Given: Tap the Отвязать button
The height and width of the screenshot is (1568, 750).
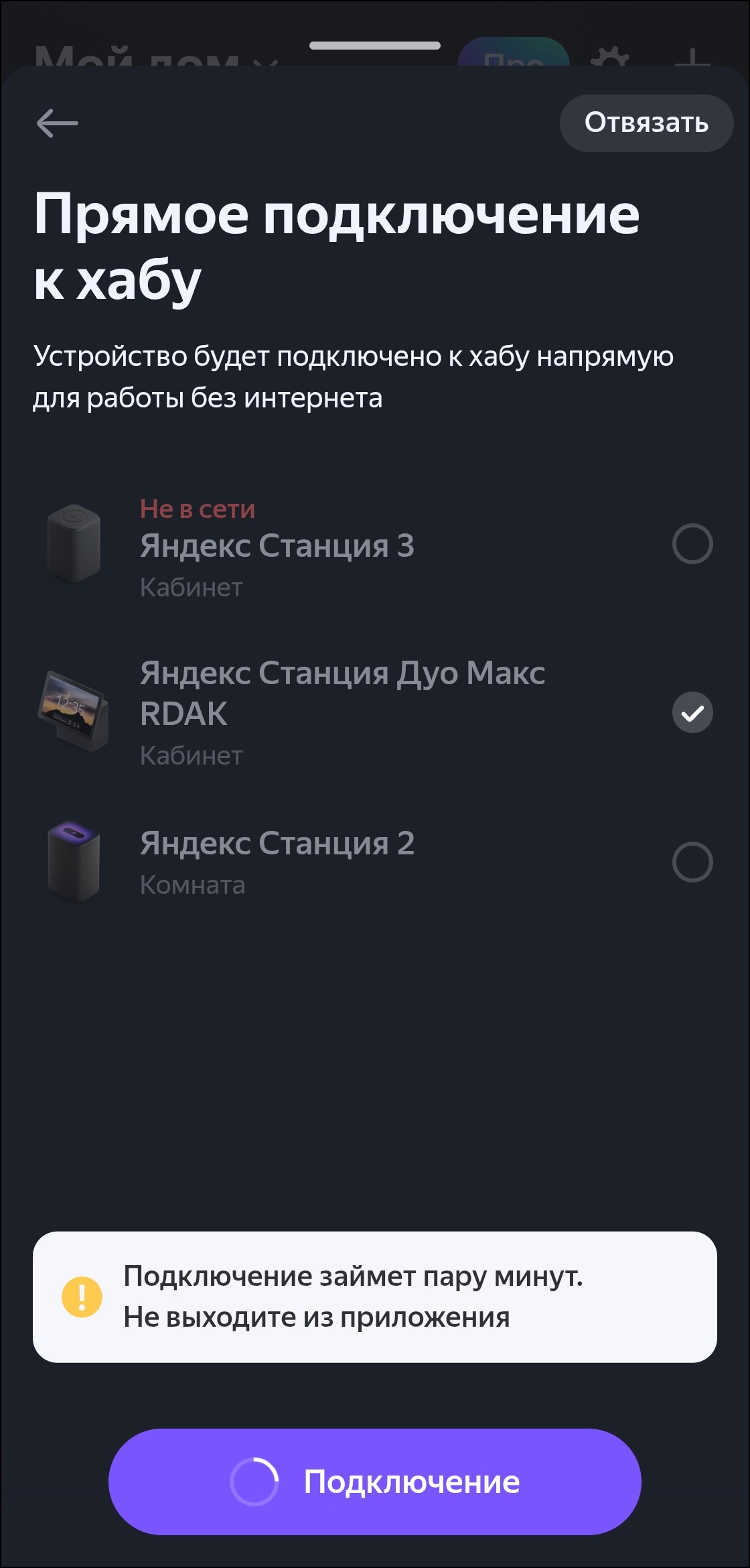Looking at the screenshot, I should coord(646,123).
